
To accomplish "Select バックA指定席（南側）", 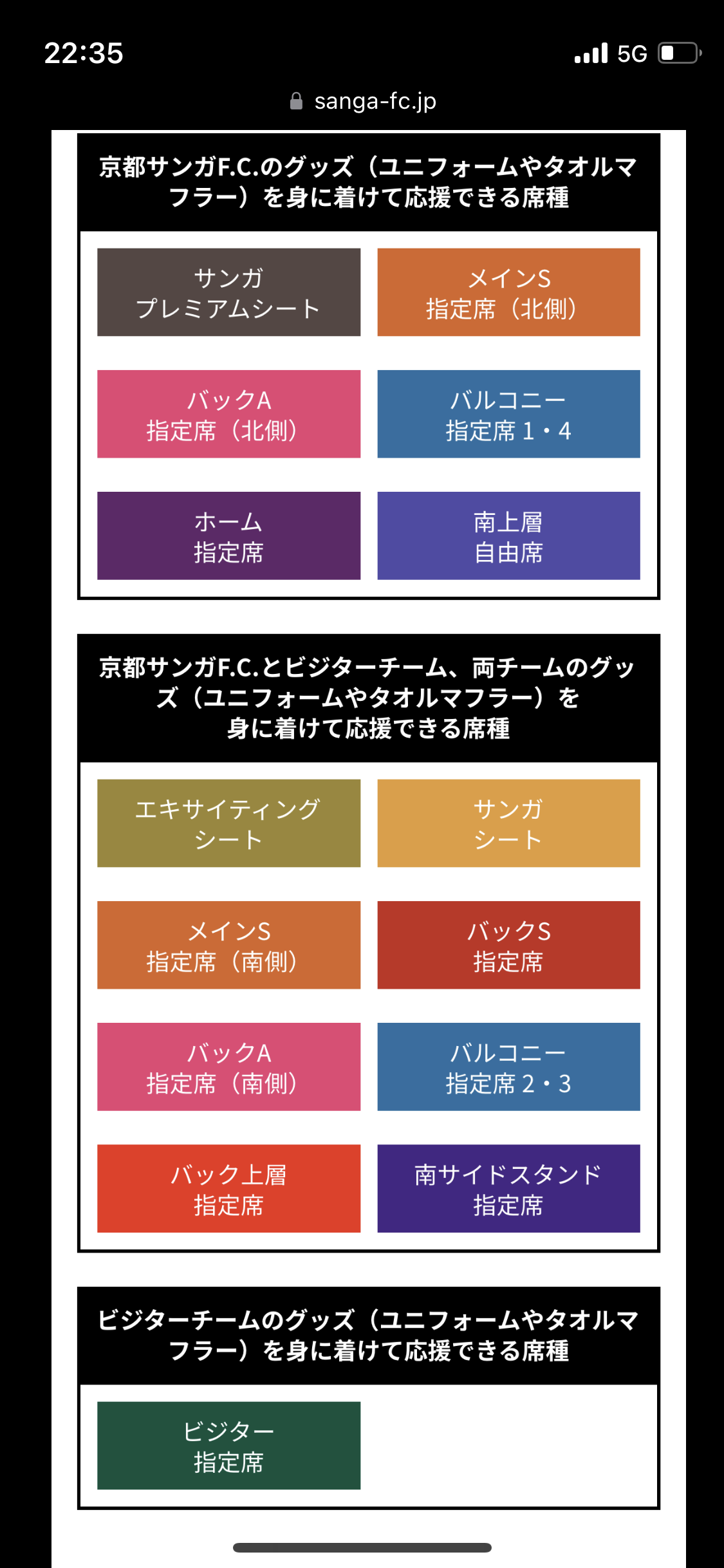I will tap(228, 1067).
